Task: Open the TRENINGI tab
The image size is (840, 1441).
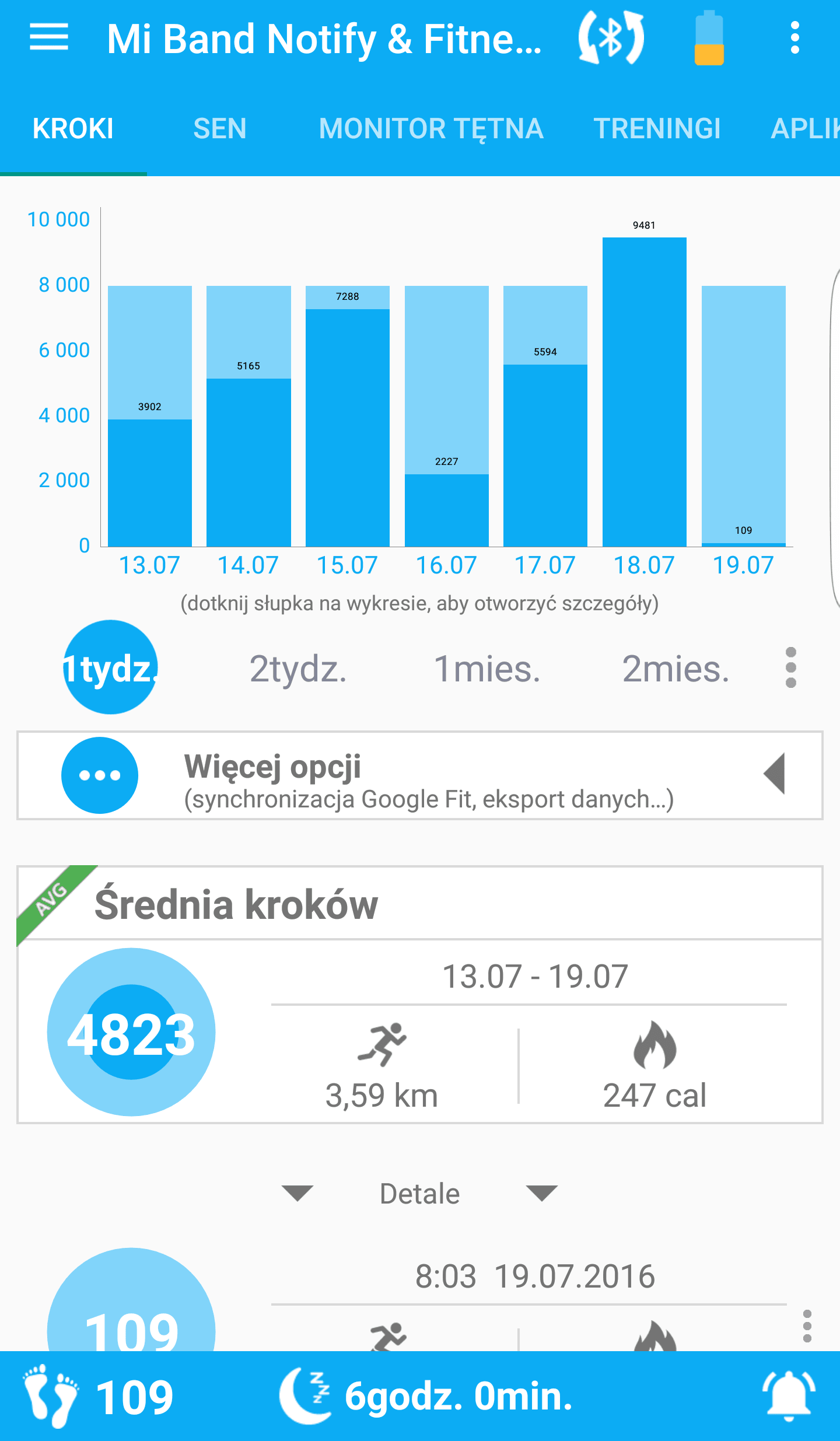Action: click(x=657, y=129)
